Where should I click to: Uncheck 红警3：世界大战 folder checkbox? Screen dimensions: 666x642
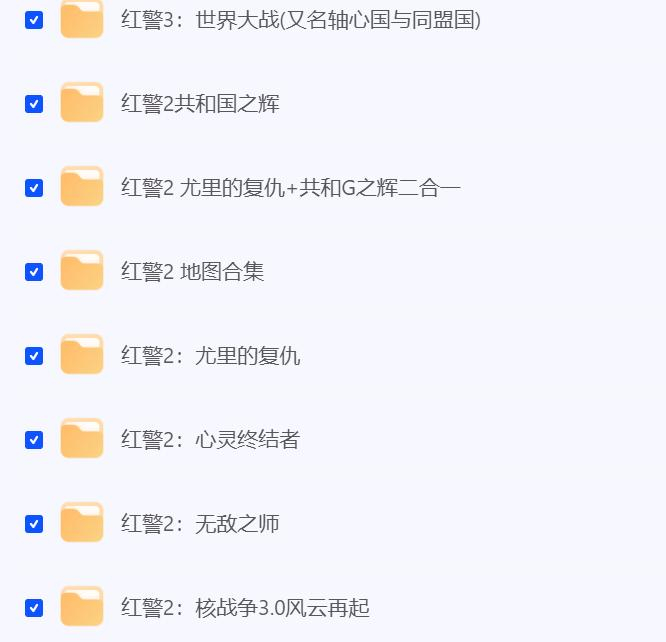pyautogui.click(x=34, y=20)
